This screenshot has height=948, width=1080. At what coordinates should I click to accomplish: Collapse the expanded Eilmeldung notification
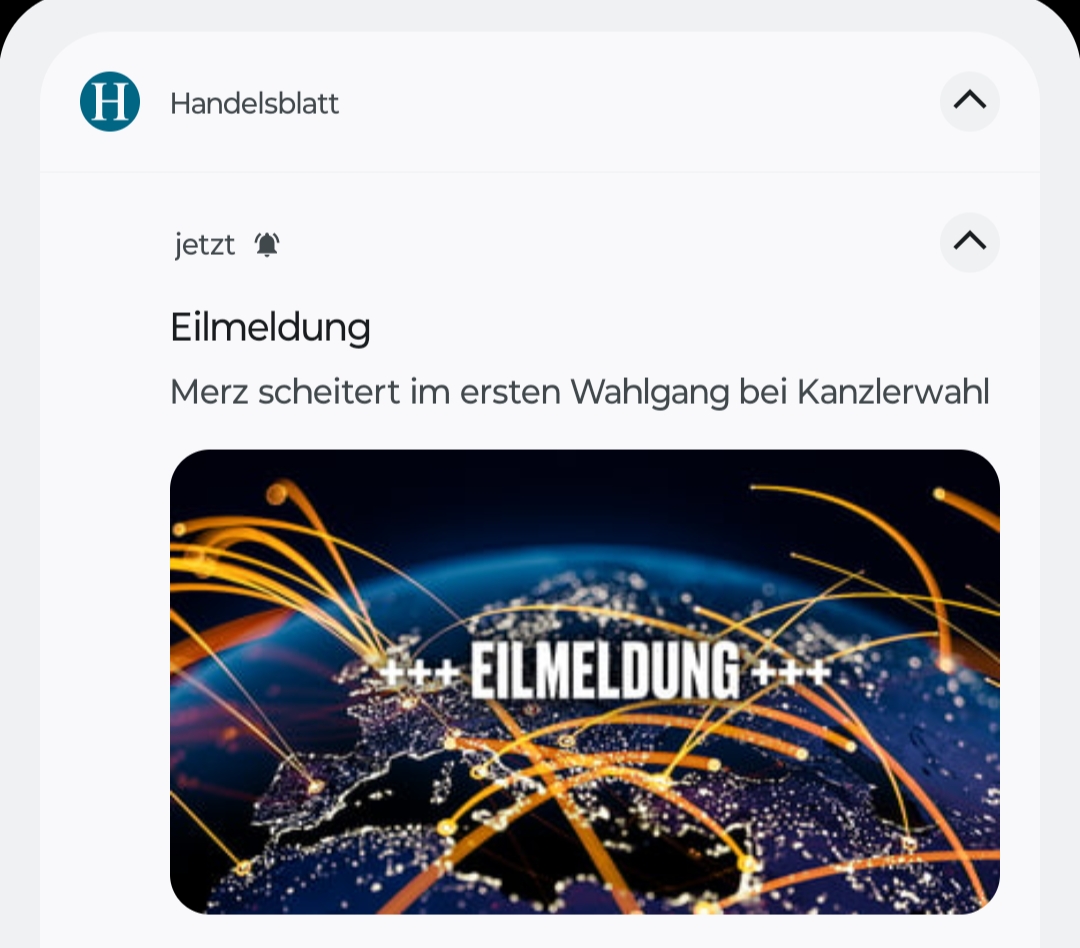(x=969, y=242)
